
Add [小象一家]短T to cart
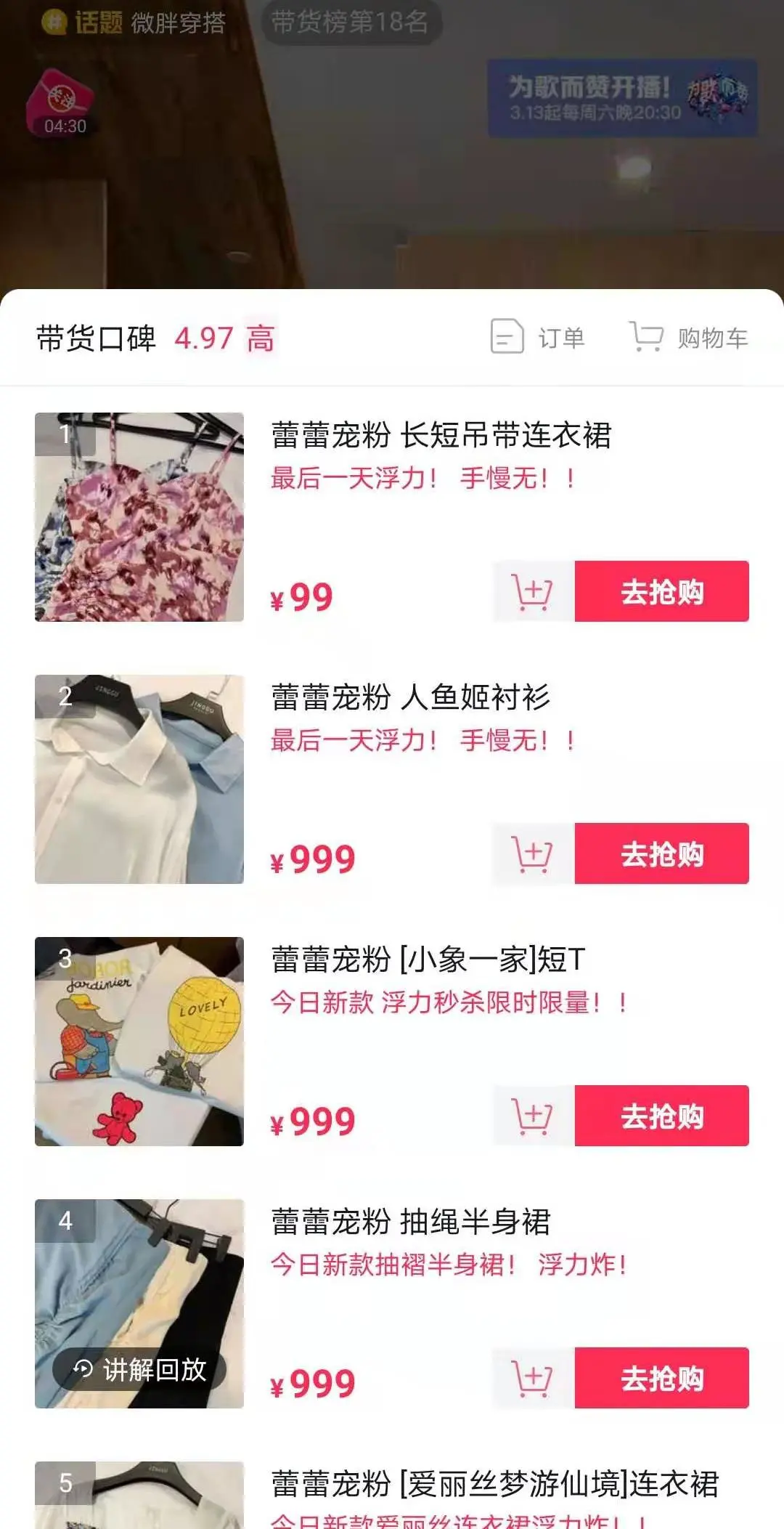pos(533,1116)
